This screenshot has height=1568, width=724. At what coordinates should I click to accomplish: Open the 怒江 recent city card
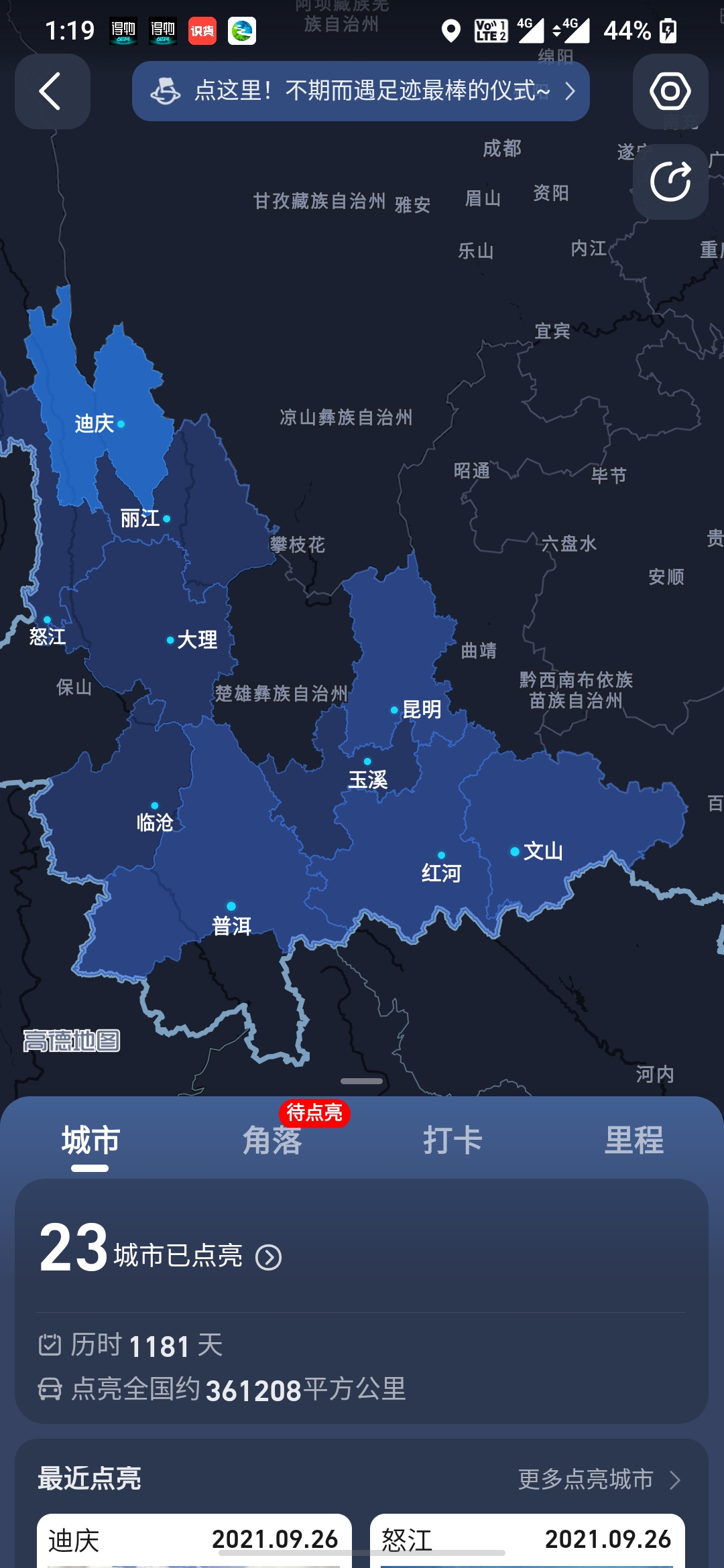[527, 1540]
